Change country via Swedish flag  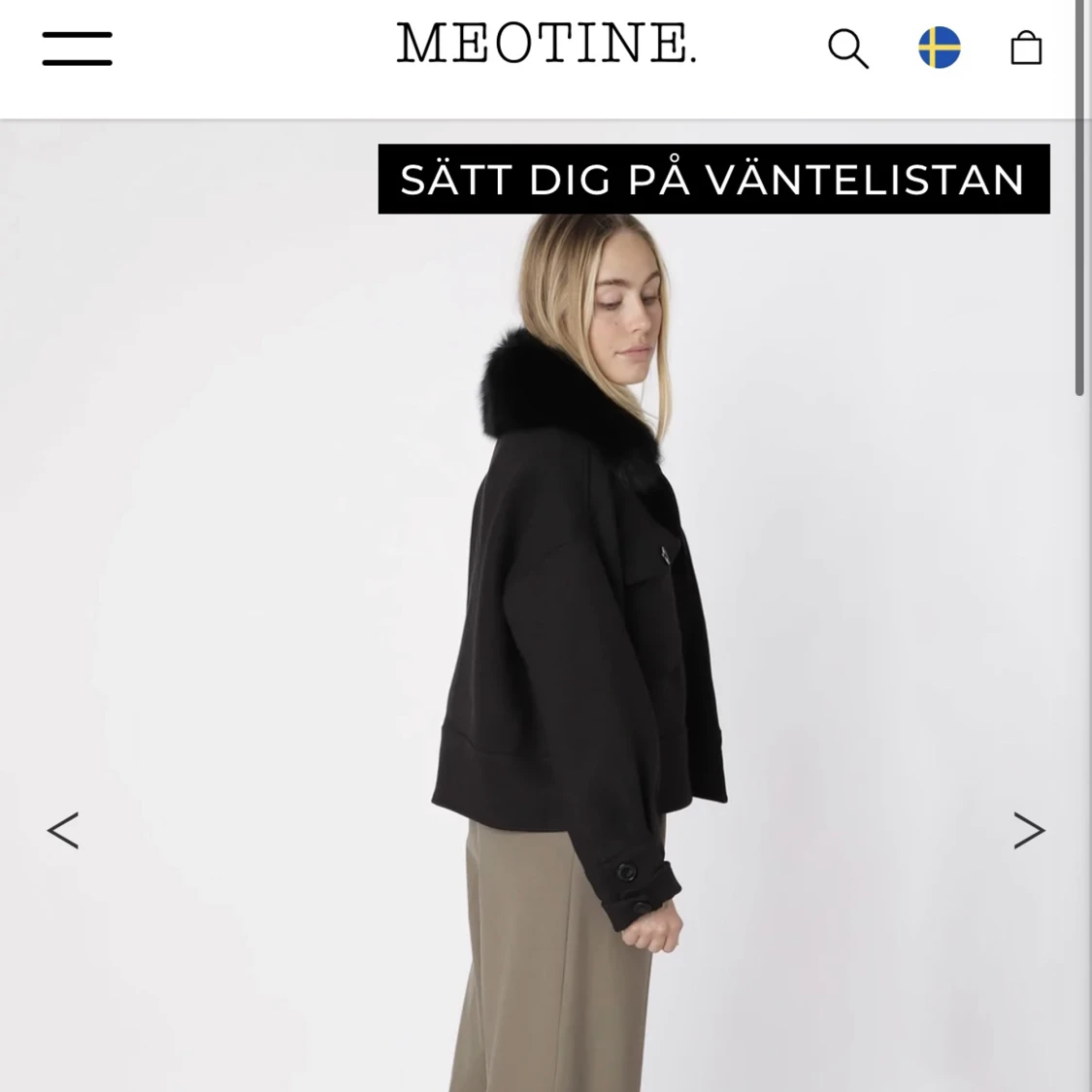click(939, 48)
